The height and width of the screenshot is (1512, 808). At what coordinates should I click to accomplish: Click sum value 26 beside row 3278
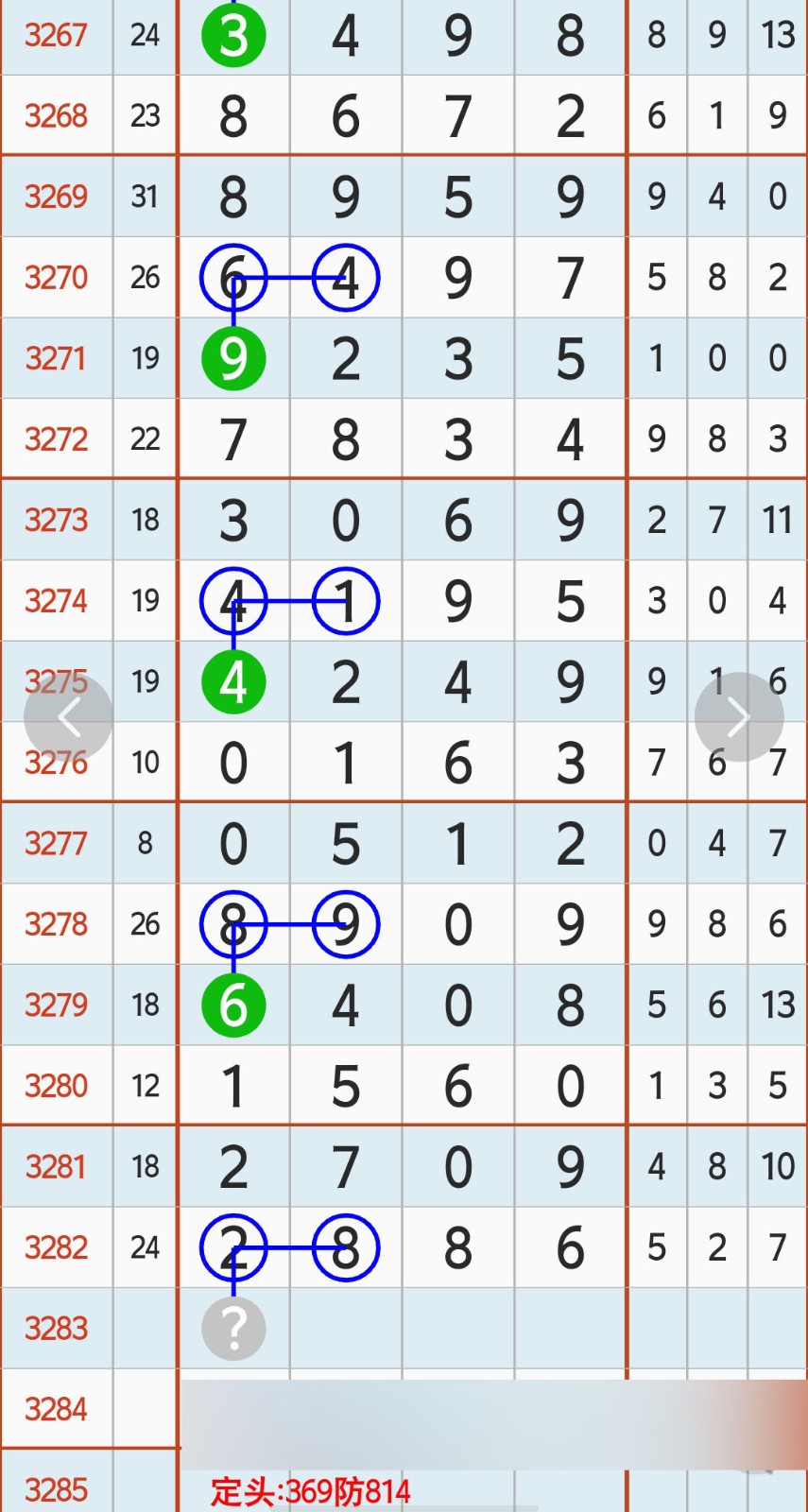tap(145, 924)
